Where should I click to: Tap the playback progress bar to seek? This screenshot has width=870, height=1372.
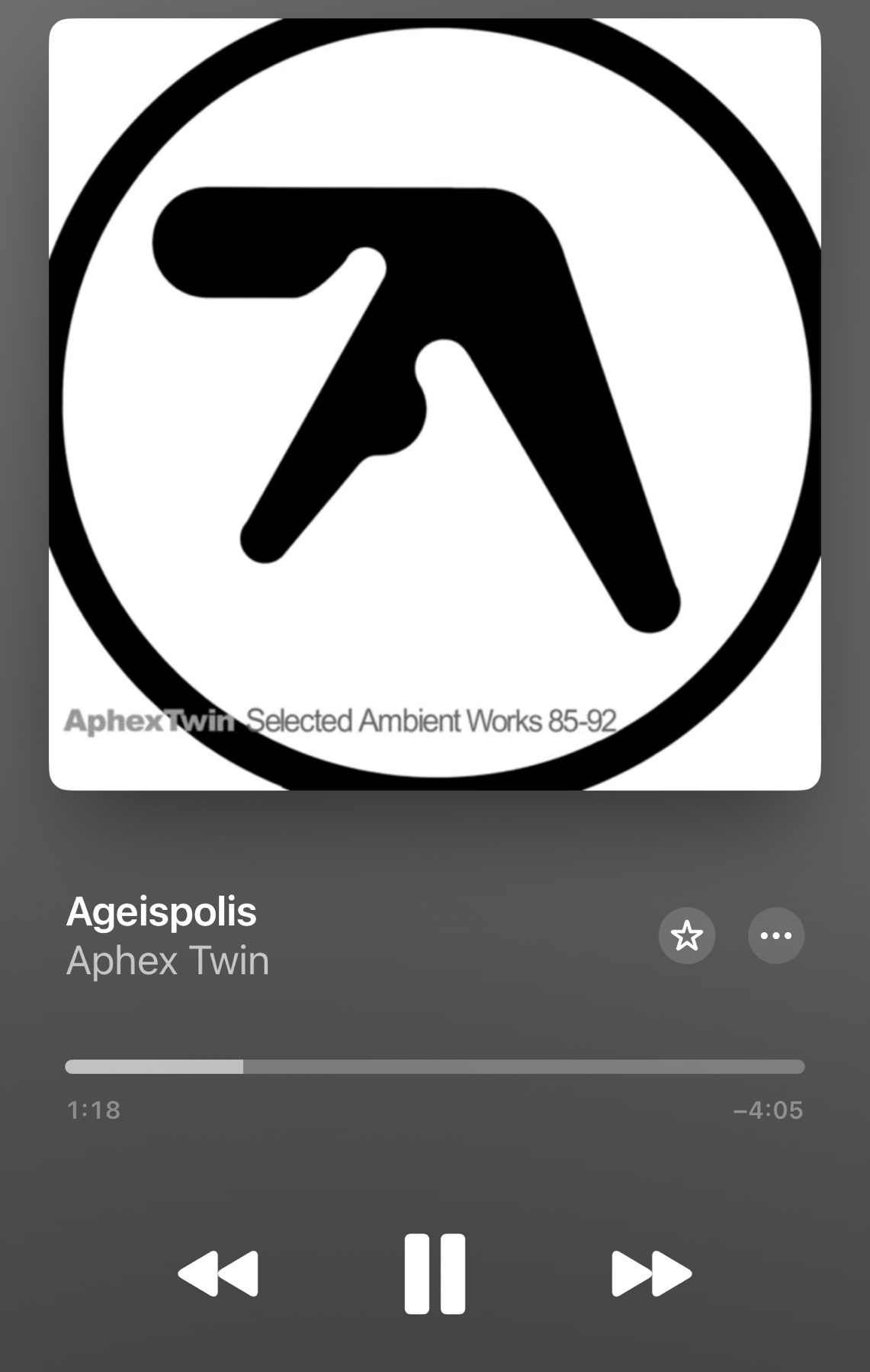click(435, 1066)
